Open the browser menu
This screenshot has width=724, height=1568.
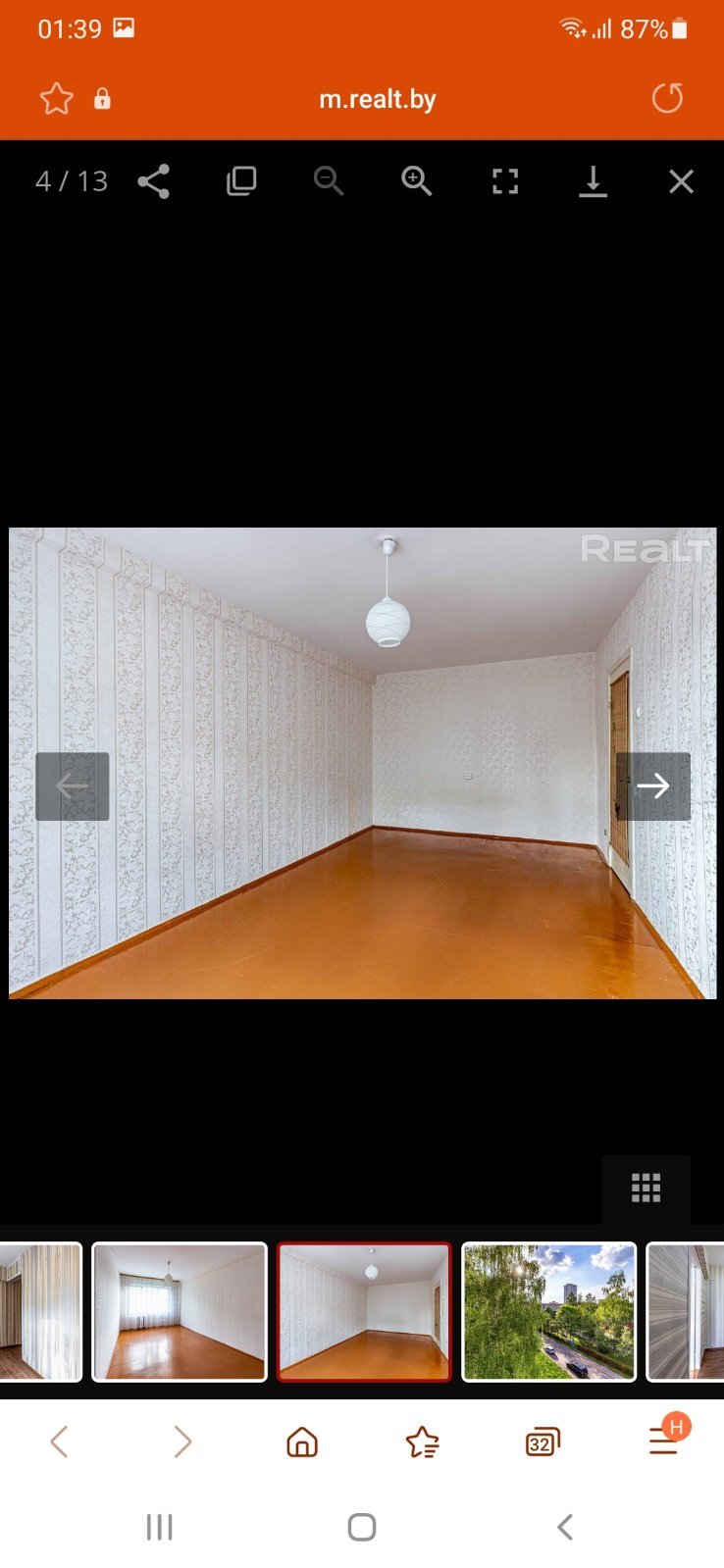[x=664, y=1439]
